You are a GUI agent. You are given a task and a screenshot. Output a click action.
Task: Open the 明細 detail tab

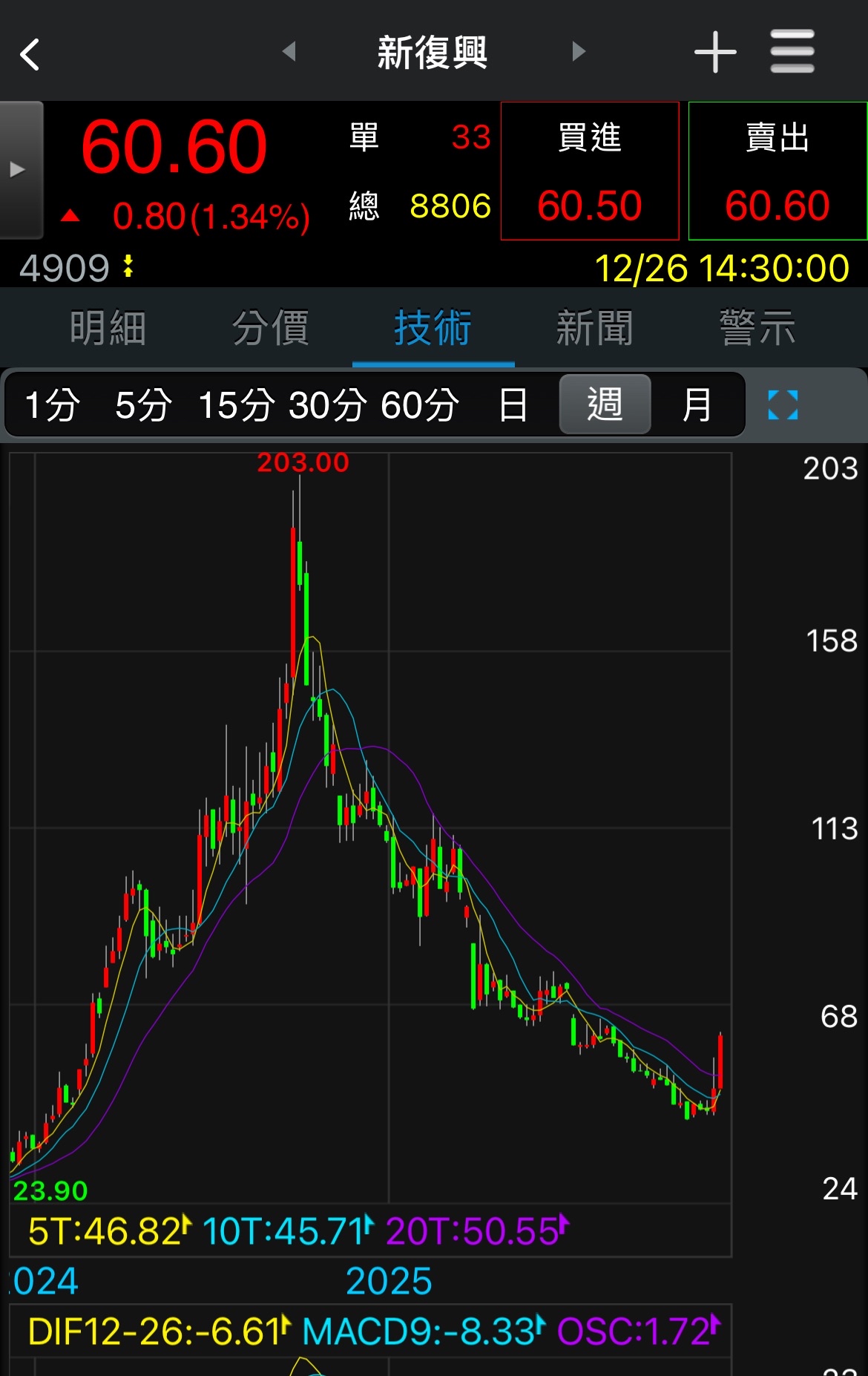108,327
